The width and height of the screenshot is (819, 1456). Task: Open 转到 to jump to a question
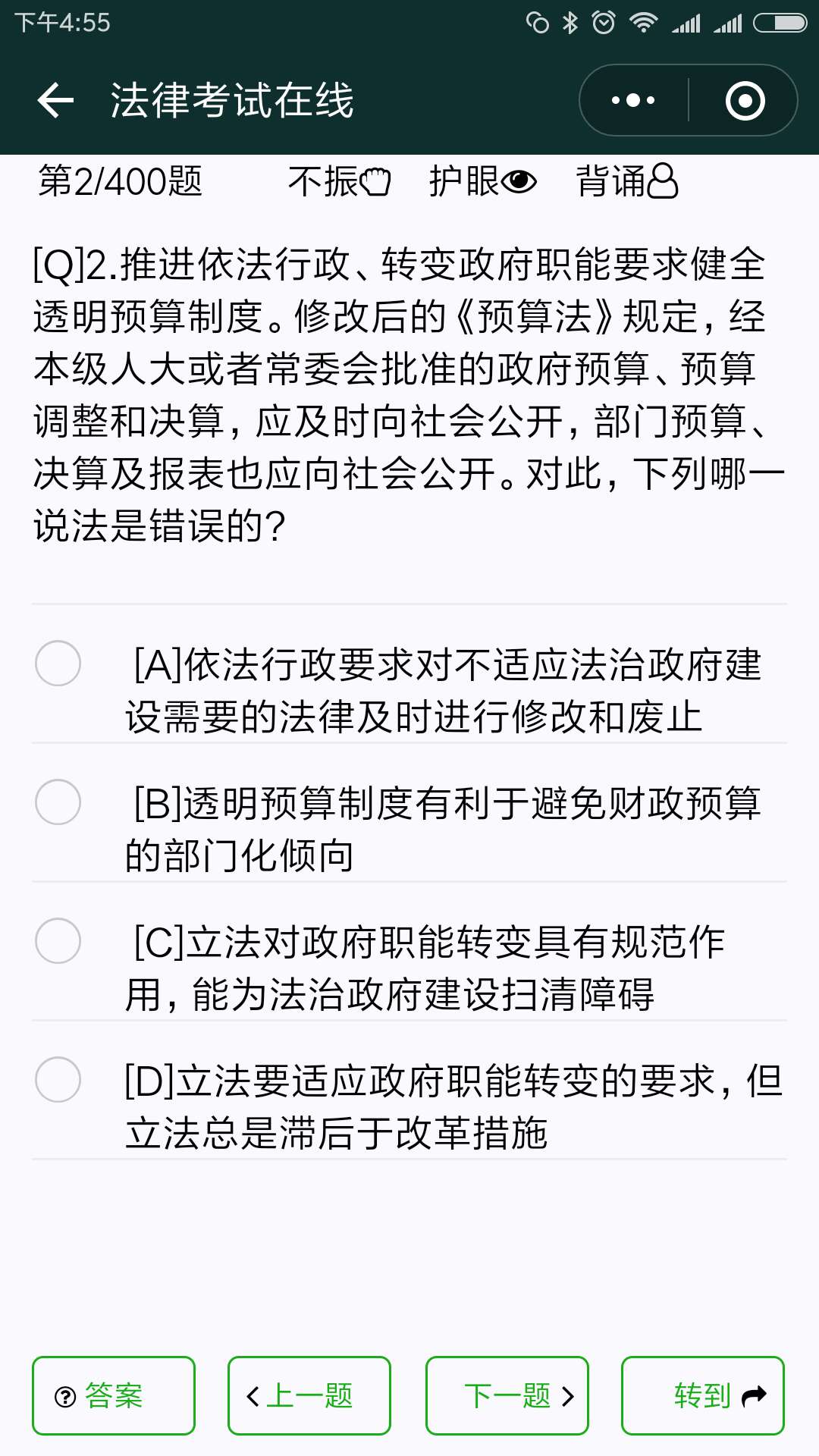(x=703, y=1395)
